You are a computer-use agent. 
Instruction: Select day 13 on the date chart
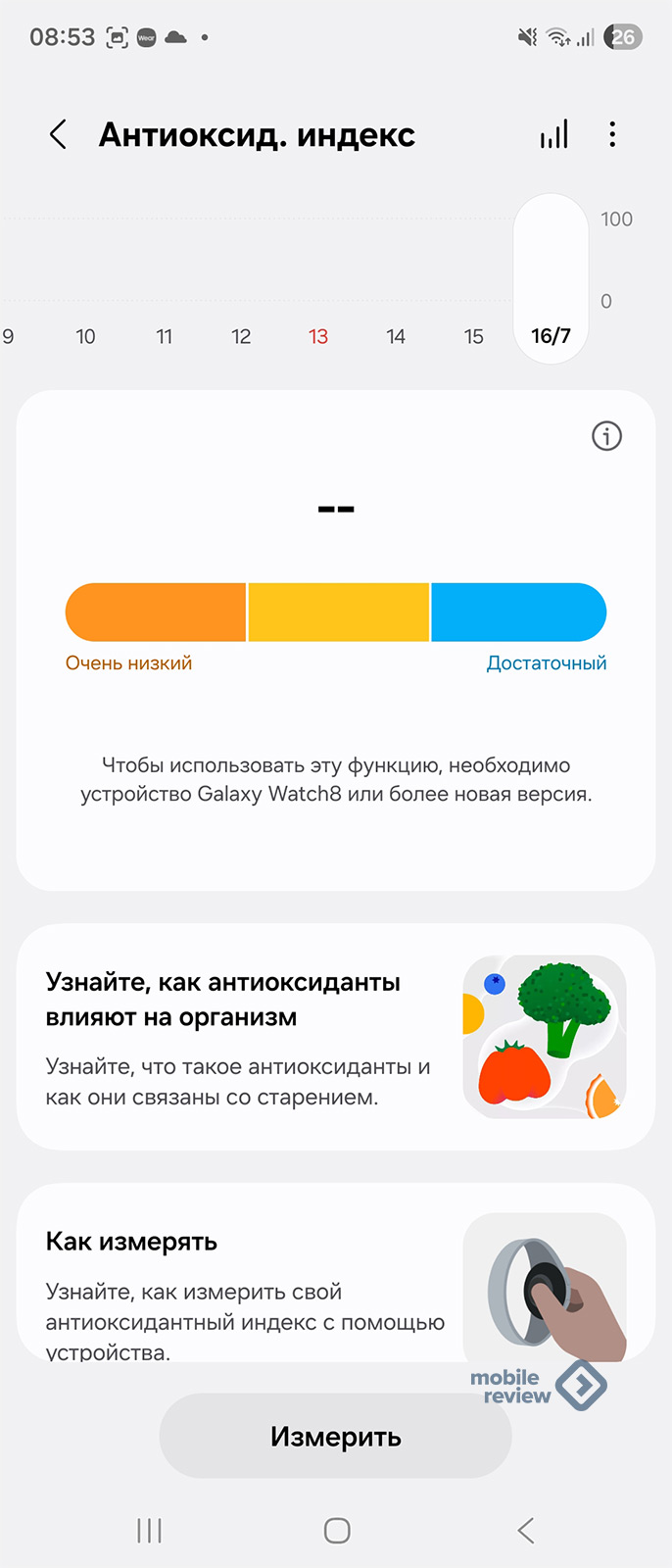(x=318, y=336)
